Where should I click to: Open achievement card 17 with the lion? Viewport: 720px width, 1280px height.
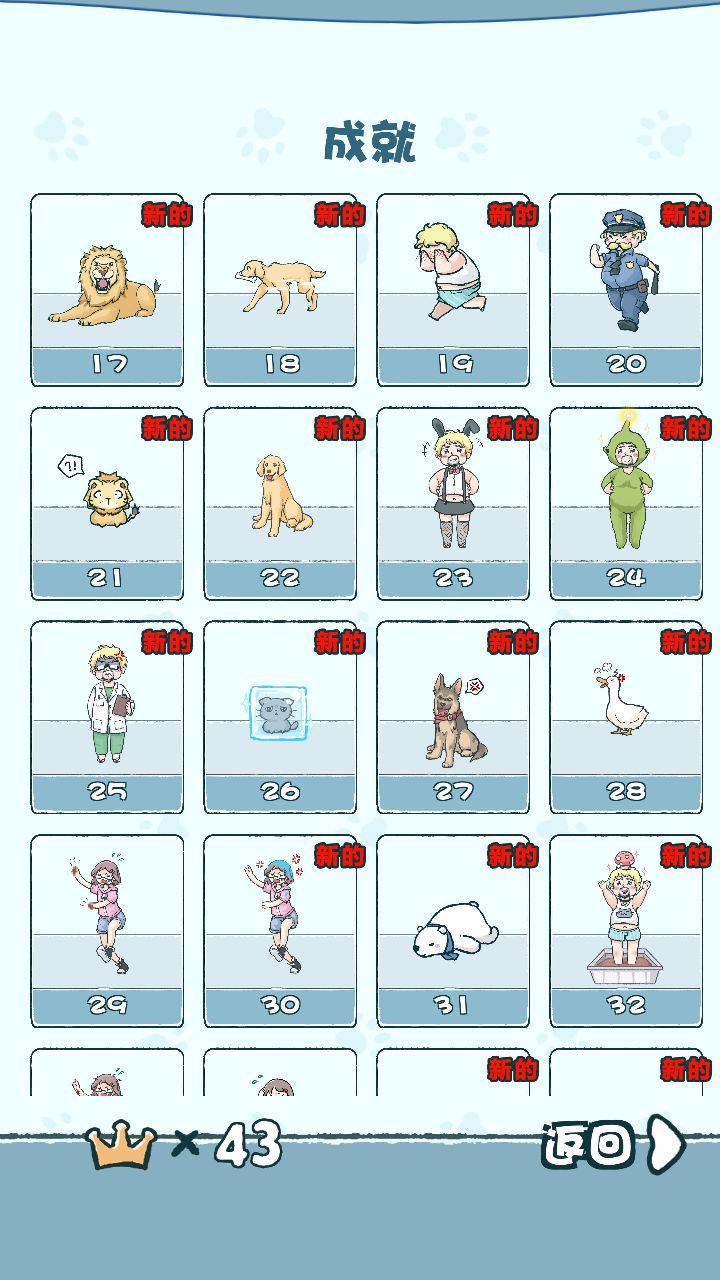[x=107, y=290]
